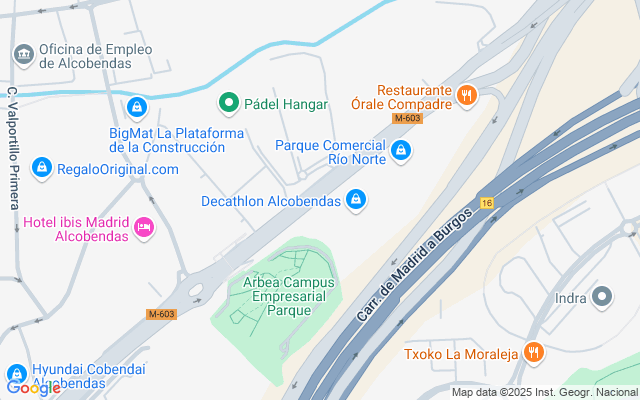Open the Txoko La Moraleja restaurant marker

[534, 352]
